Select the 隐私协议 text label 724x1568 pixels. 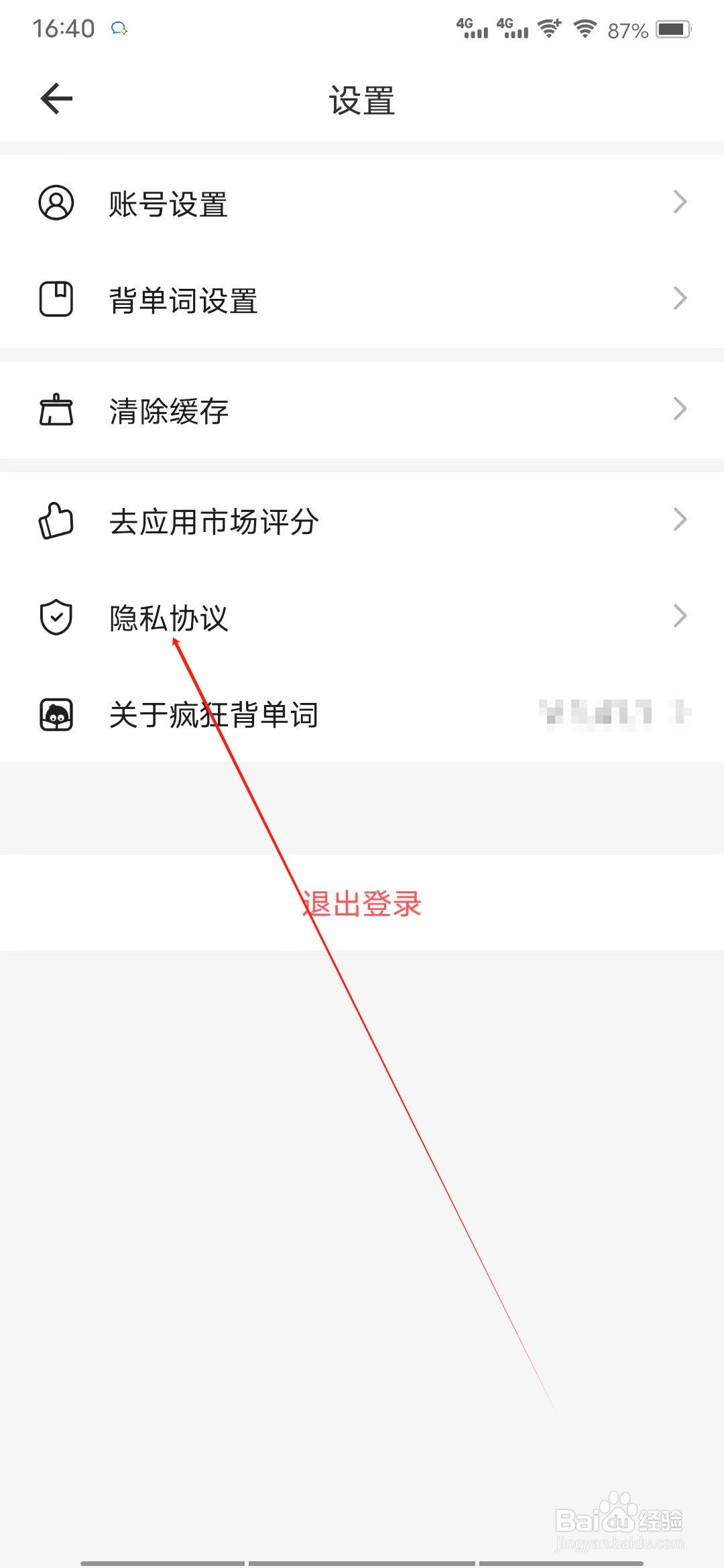(x=170, y=617)
